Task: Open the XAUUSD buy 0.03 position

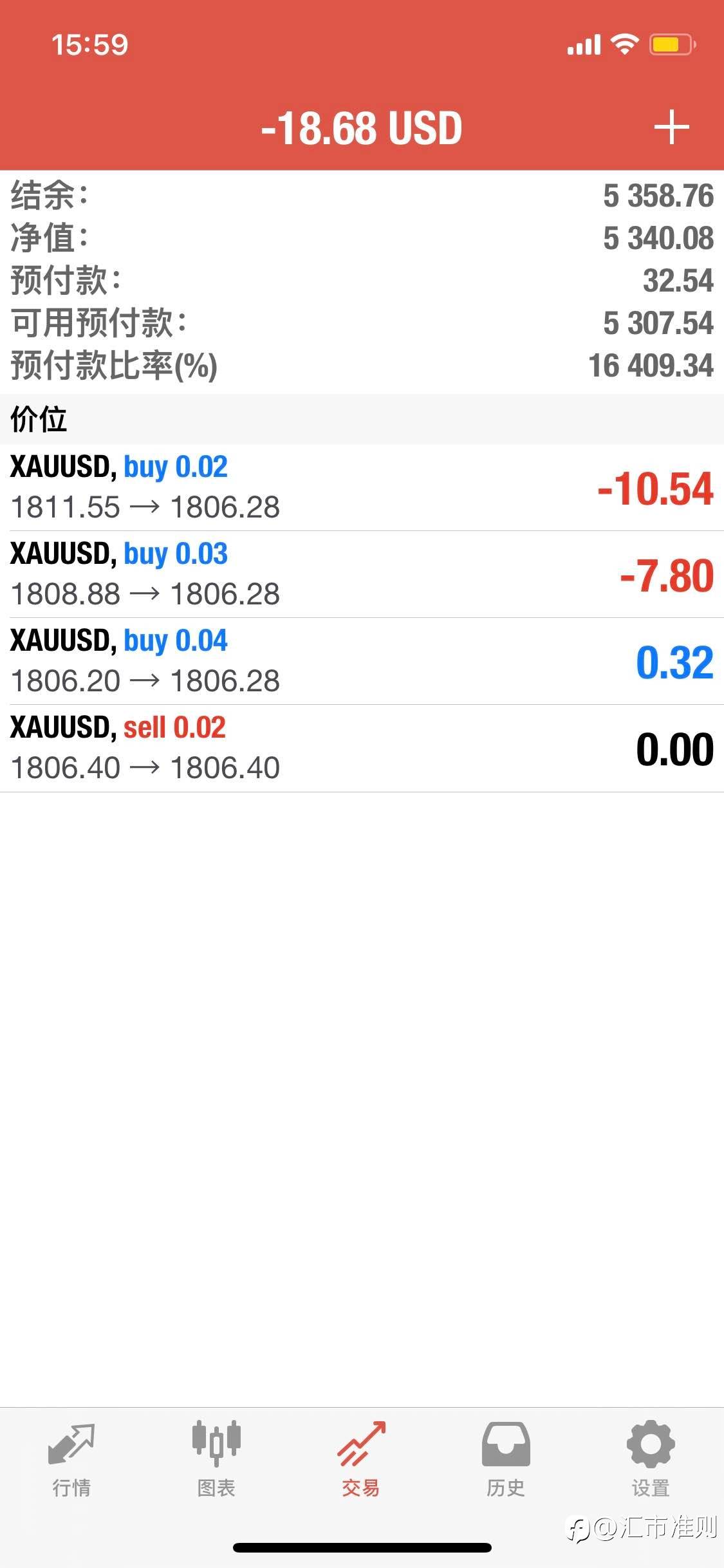Action: coord(362,574)
